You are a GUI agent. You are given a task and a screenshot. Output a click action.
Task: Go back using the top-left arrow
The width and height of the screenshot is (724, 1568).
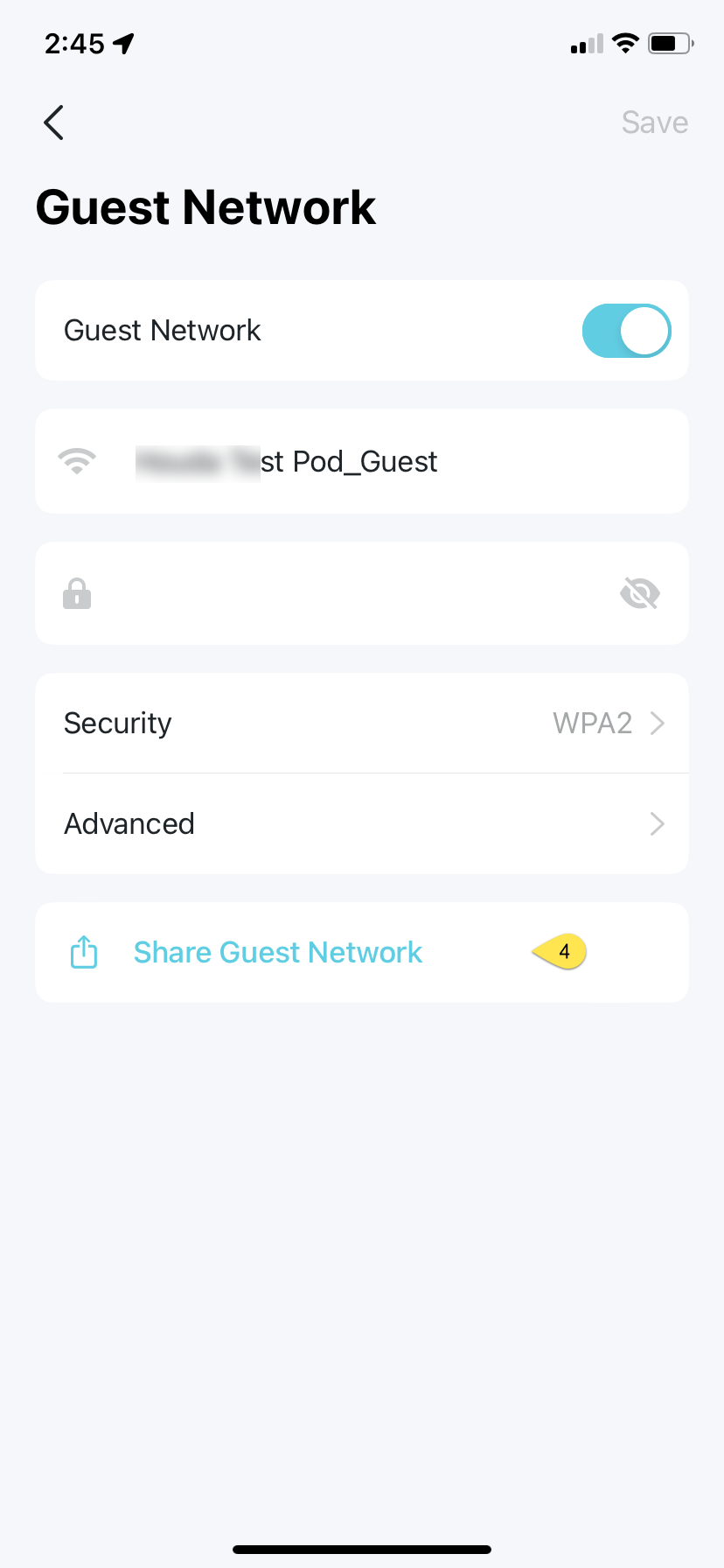coord(54,122)
